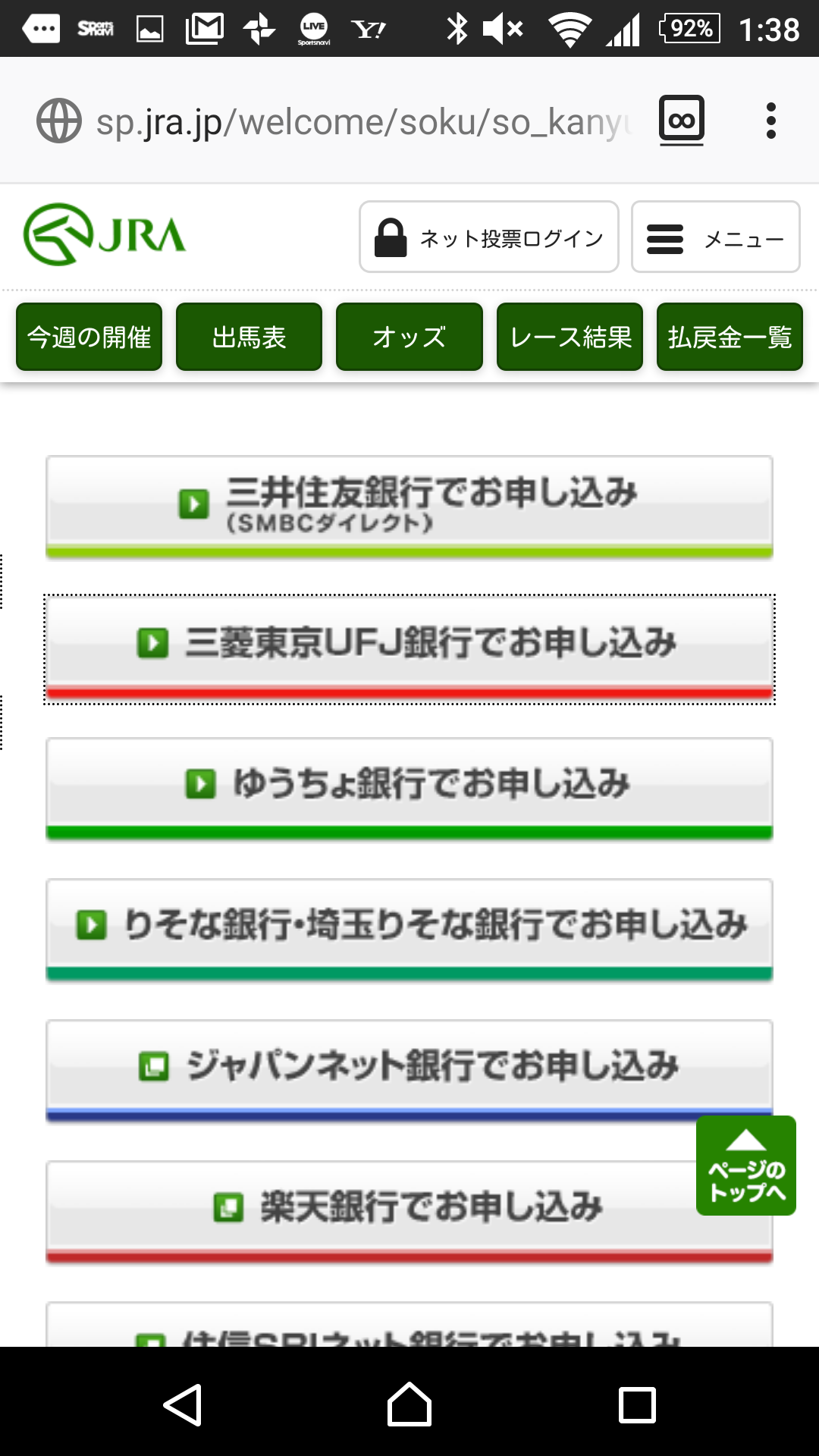Viewport: 819px width, 1456px height.
Task: View レース結果 results
Action: coord(570,336)
